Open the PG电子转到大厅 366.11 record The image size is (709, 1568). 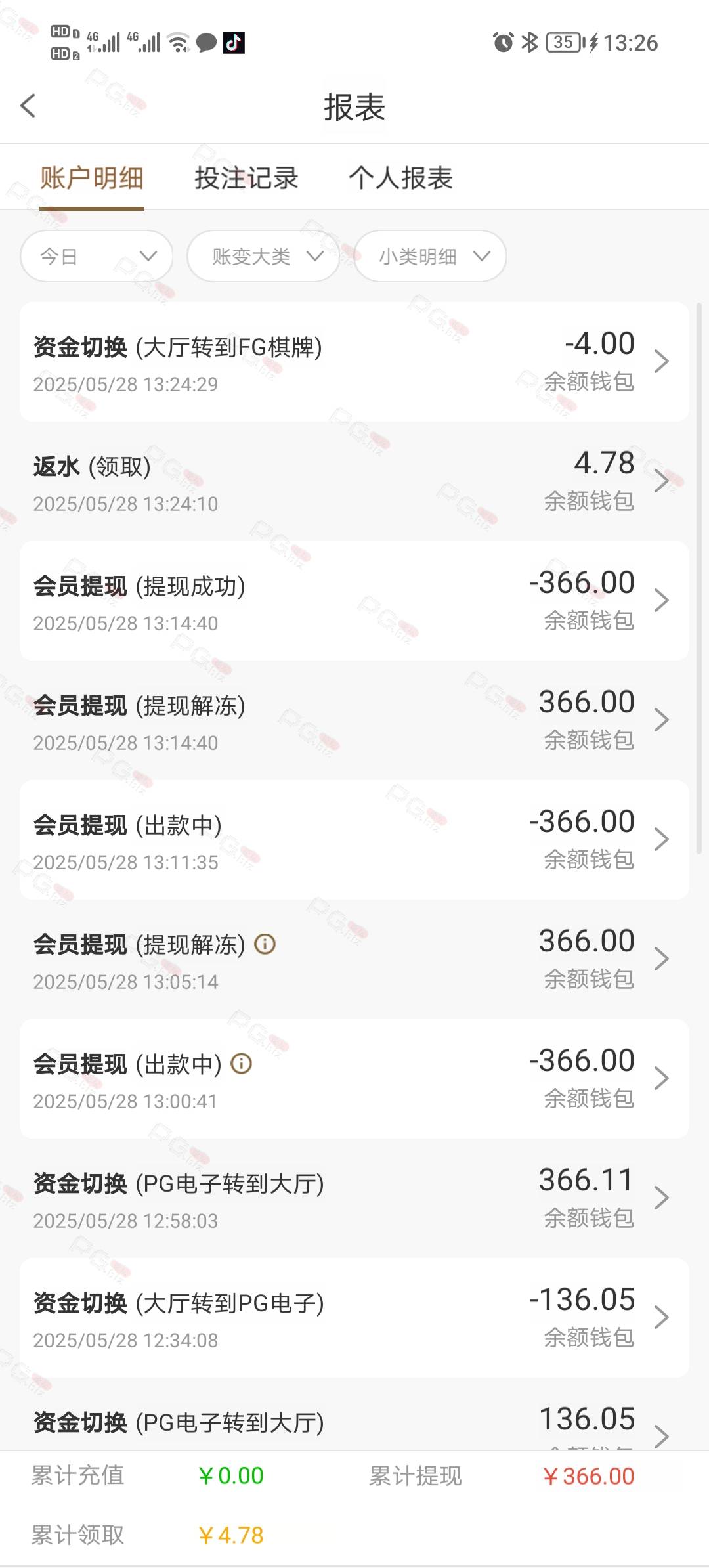354,1198
